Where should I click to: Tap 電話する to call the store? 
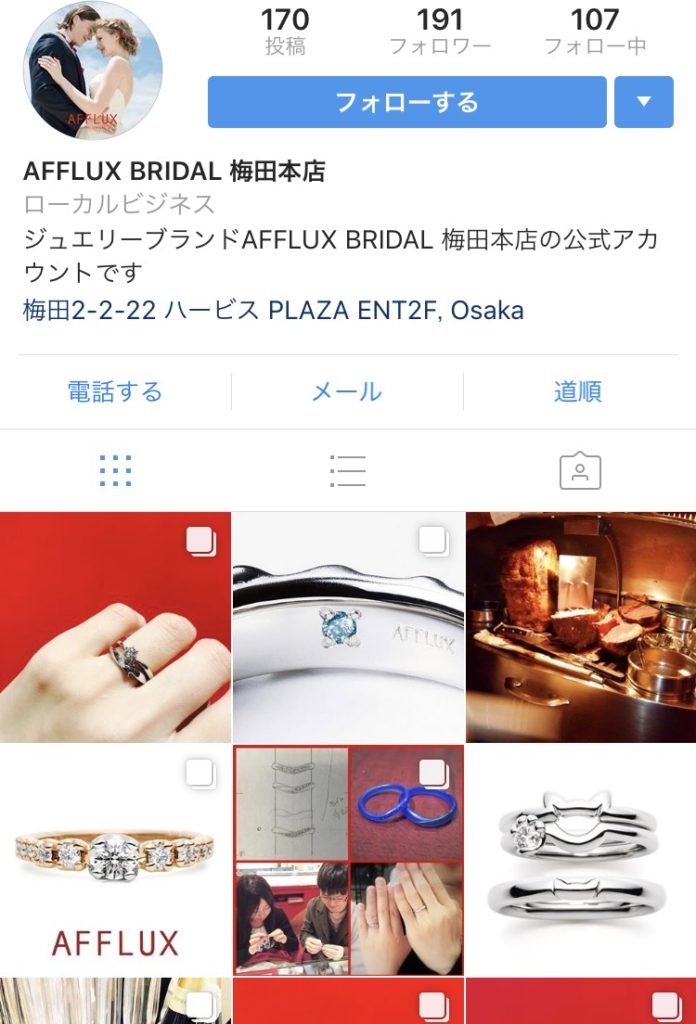coord(115,392)
